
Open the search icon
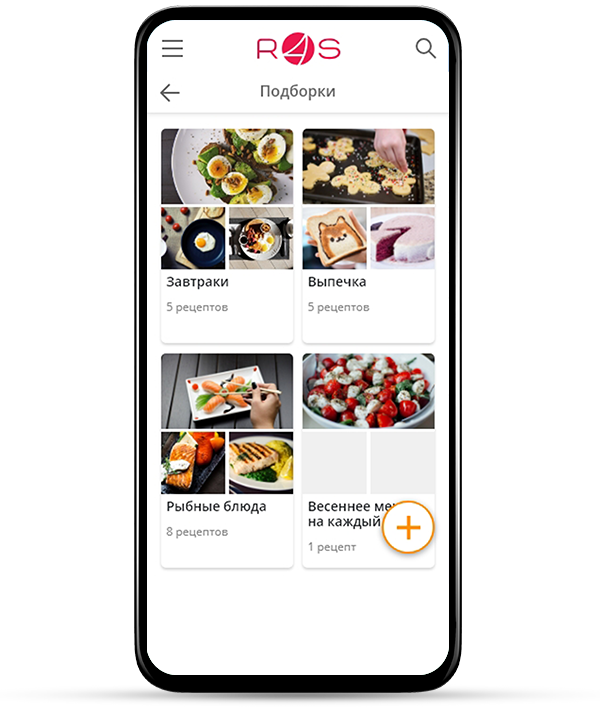click(x=426, y=49)
